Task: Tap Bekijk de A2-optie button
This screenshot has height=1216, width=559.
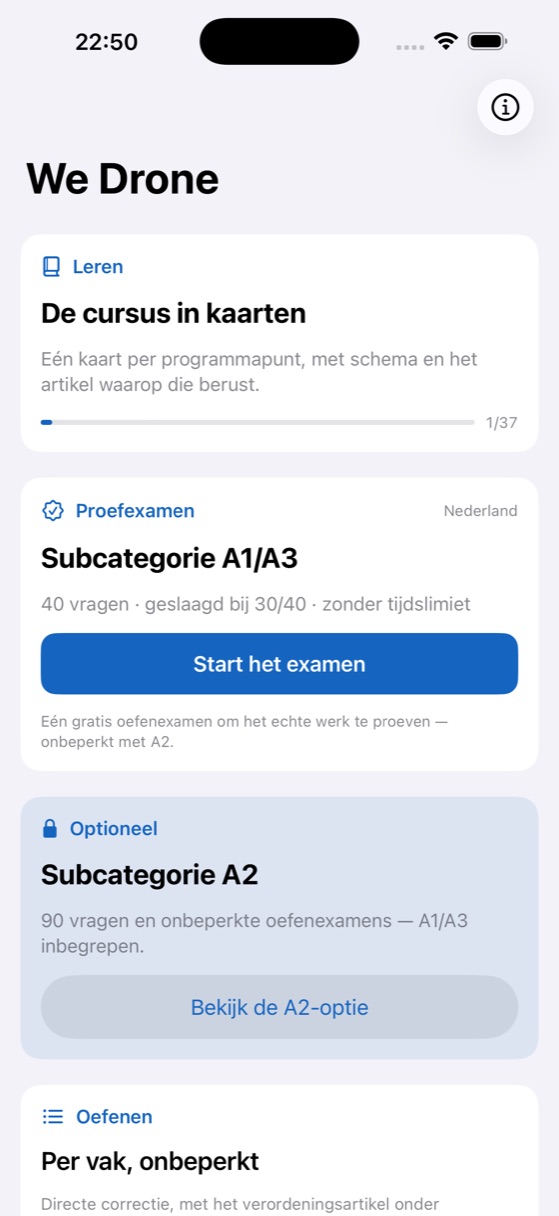Action: (x=279, y=1007)
